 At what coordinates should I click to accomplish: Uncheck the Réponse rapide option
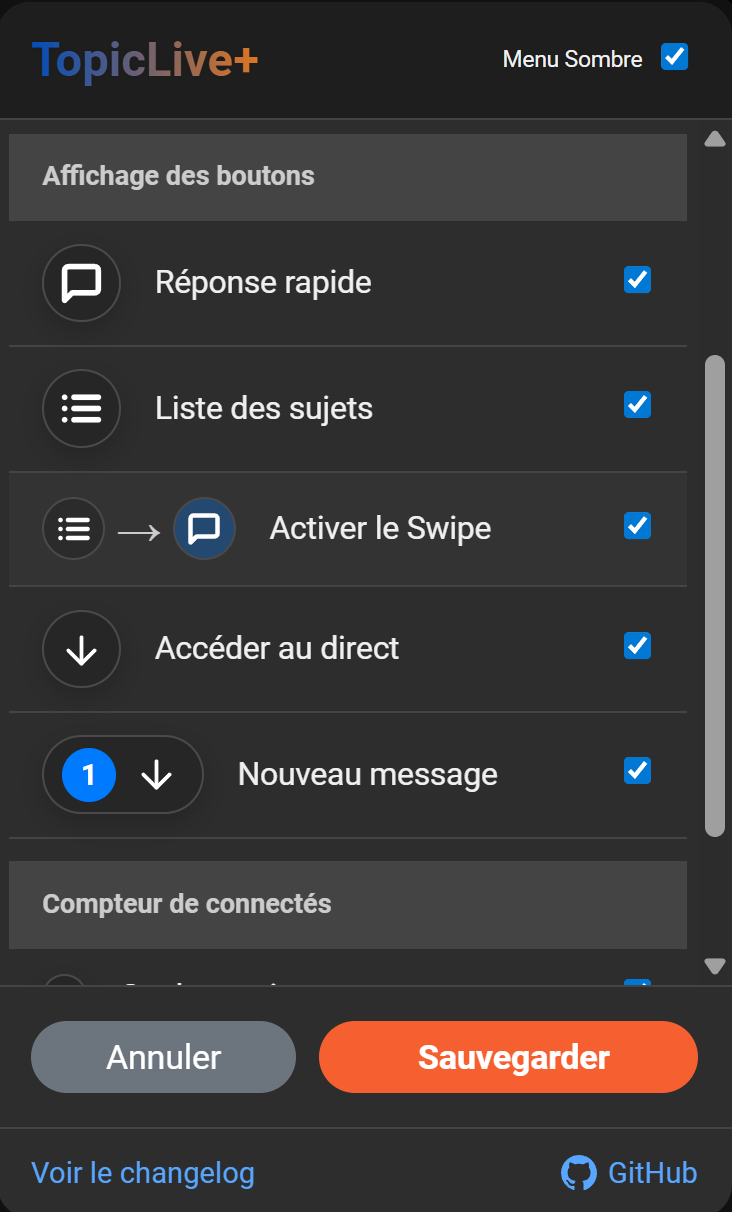(x=637, y=280)
